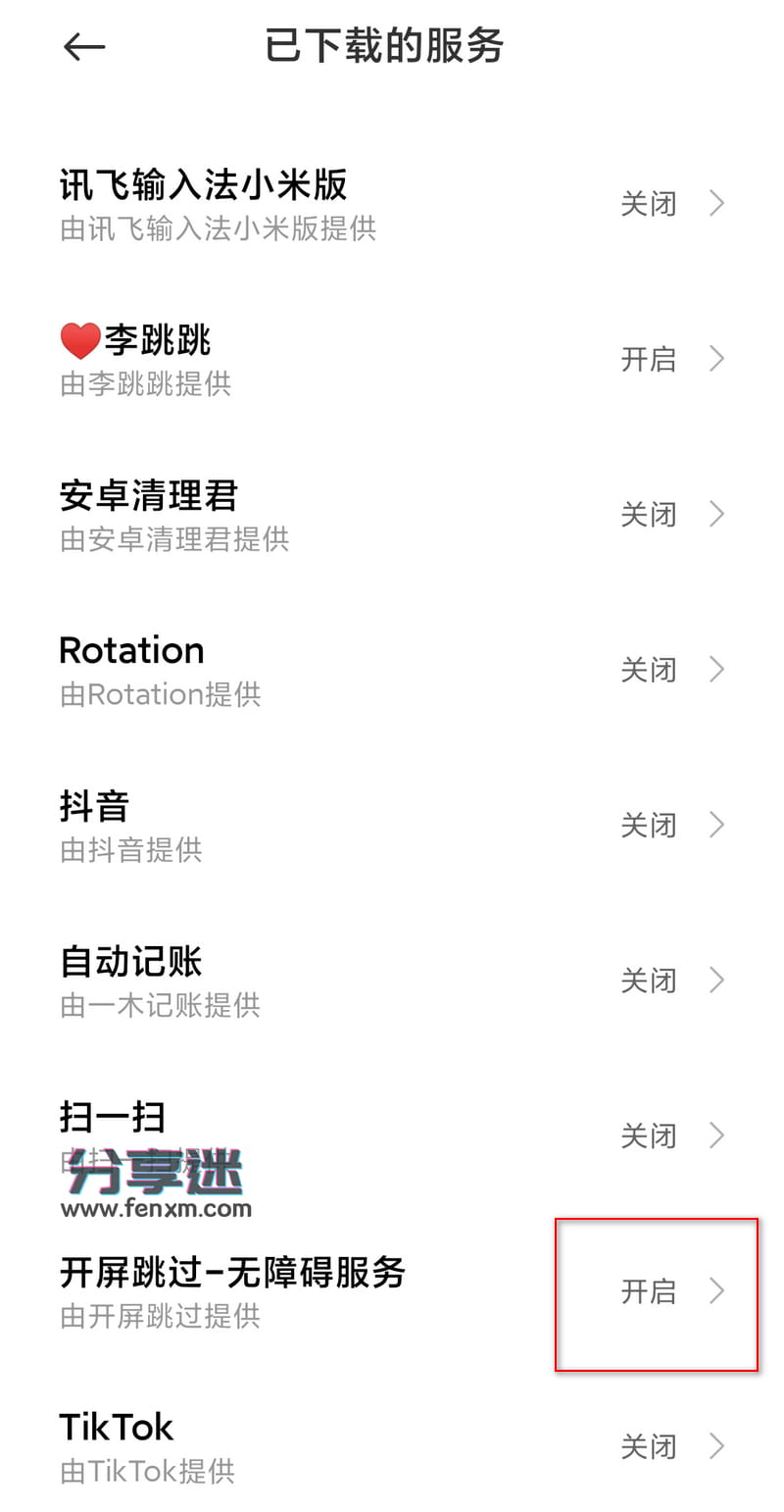Click the back arrow at top left
The width and height of the screenshot is (784, 1512).
pos(84,46)
